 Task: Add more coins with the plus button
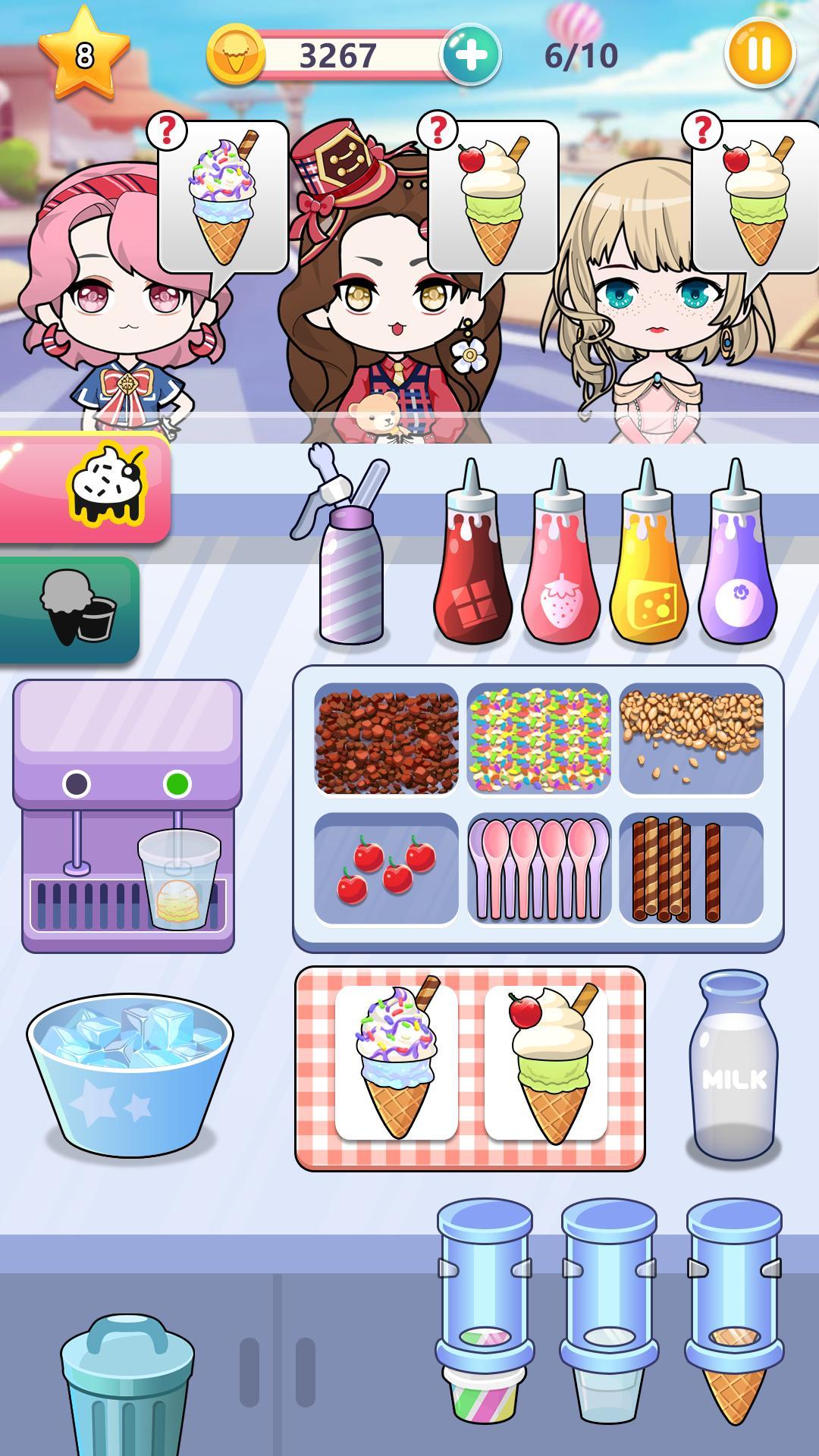(471, 55)
